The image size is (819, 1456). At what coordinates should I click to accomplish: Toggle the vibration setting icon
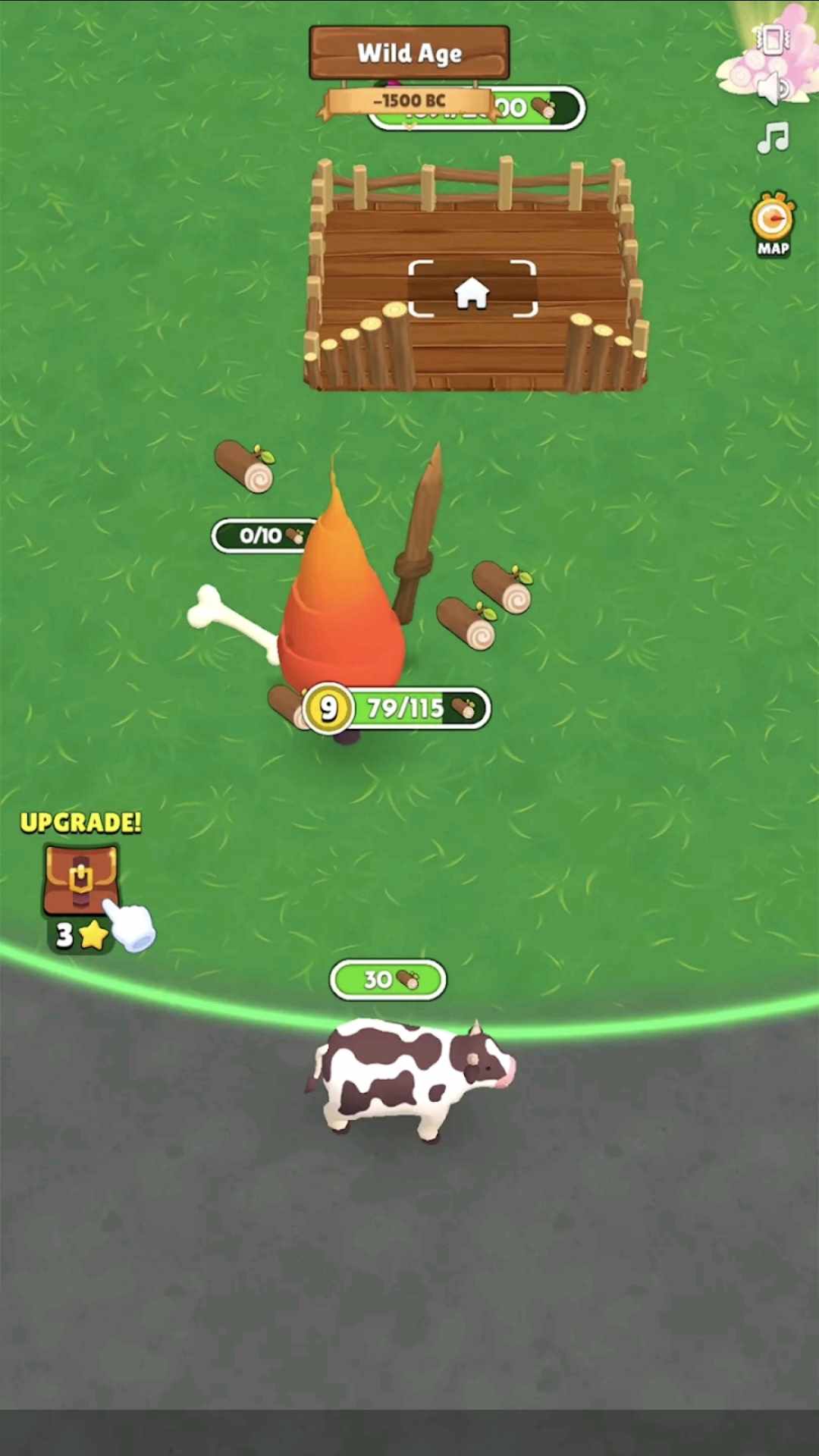[772, 39]
